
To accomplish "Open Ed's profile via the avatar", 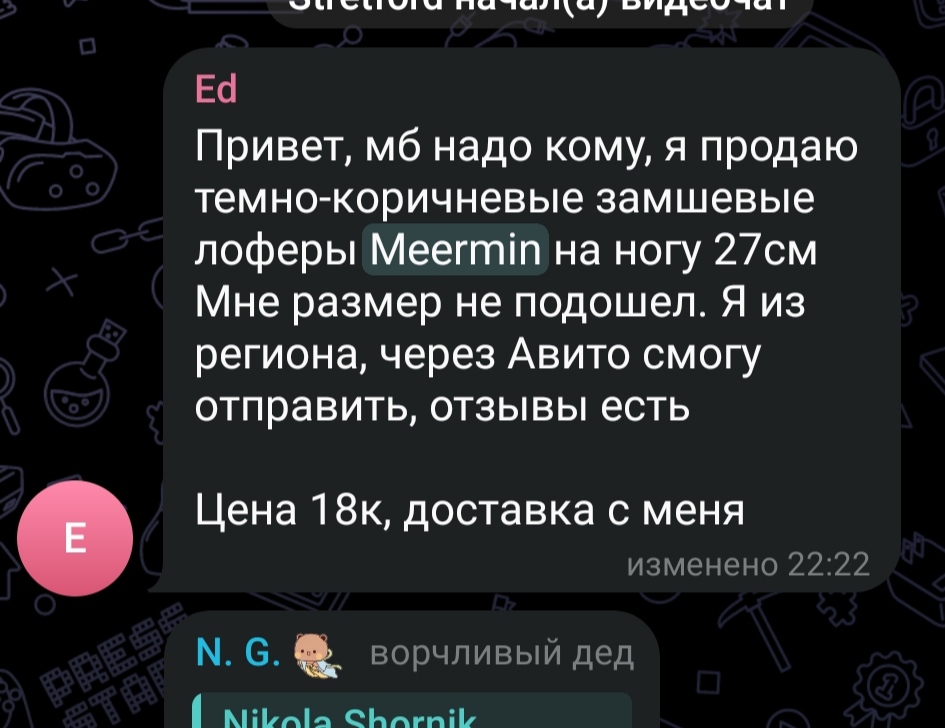I will pyautogui.click(x=75, y=539).
